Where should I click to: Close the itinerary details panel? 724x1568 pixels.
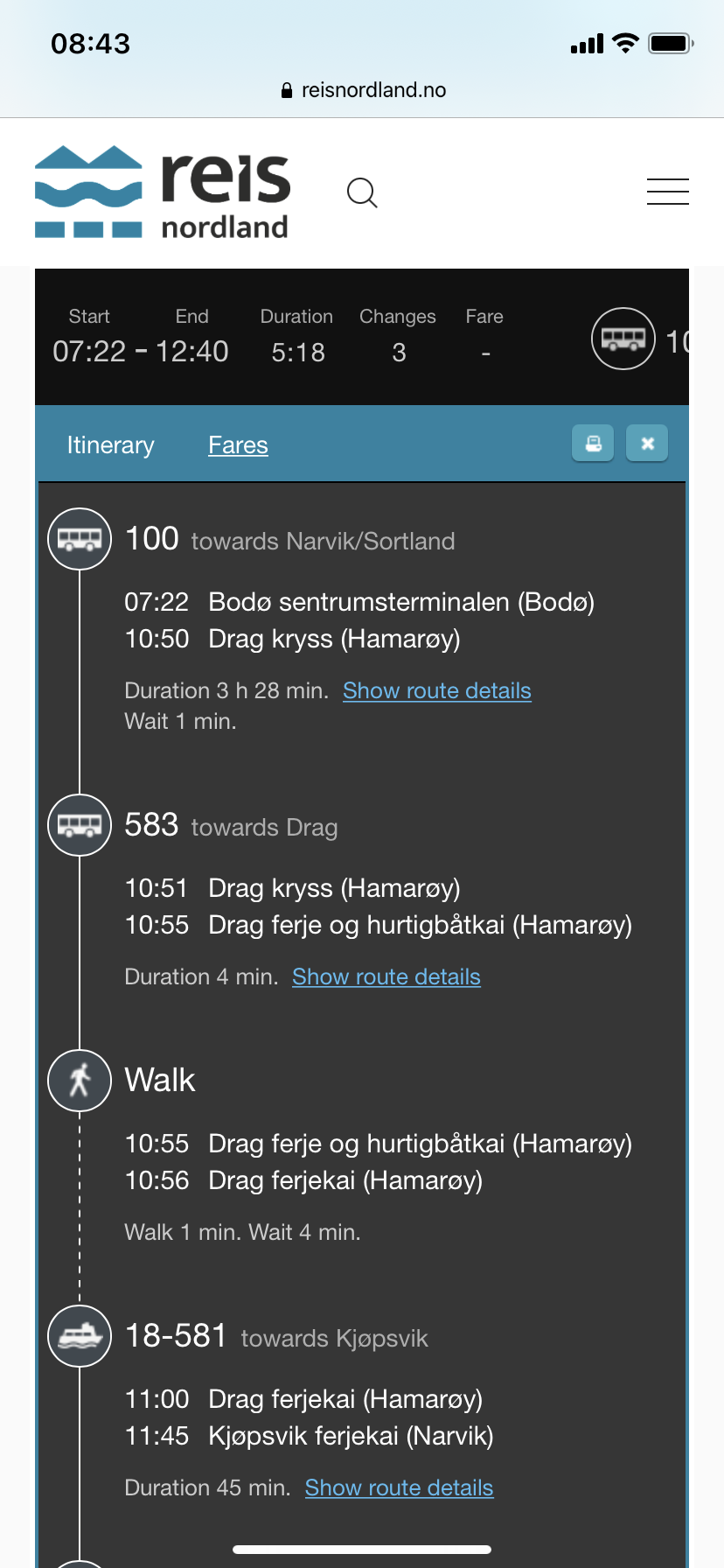coord(647,444)
